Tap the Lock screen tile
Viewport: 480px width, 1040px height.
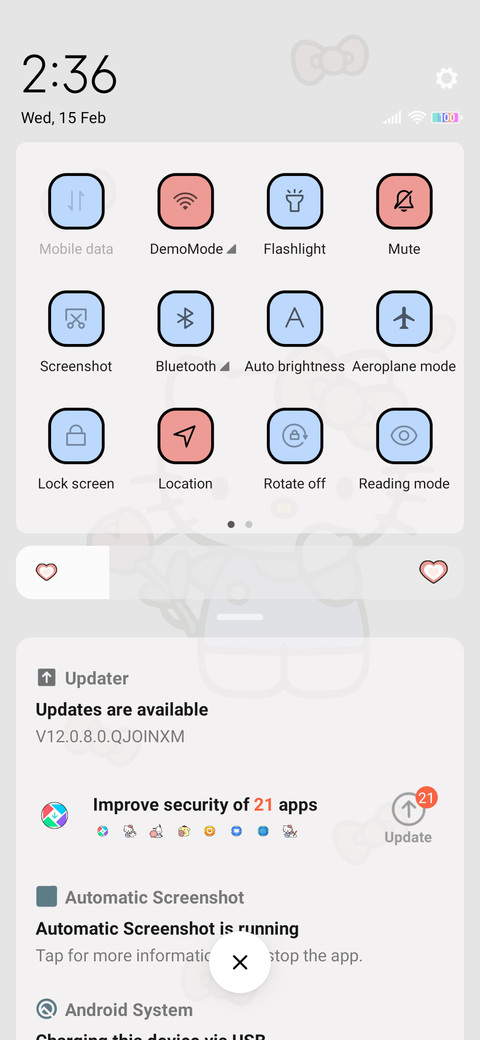click(x=76, y=436)
